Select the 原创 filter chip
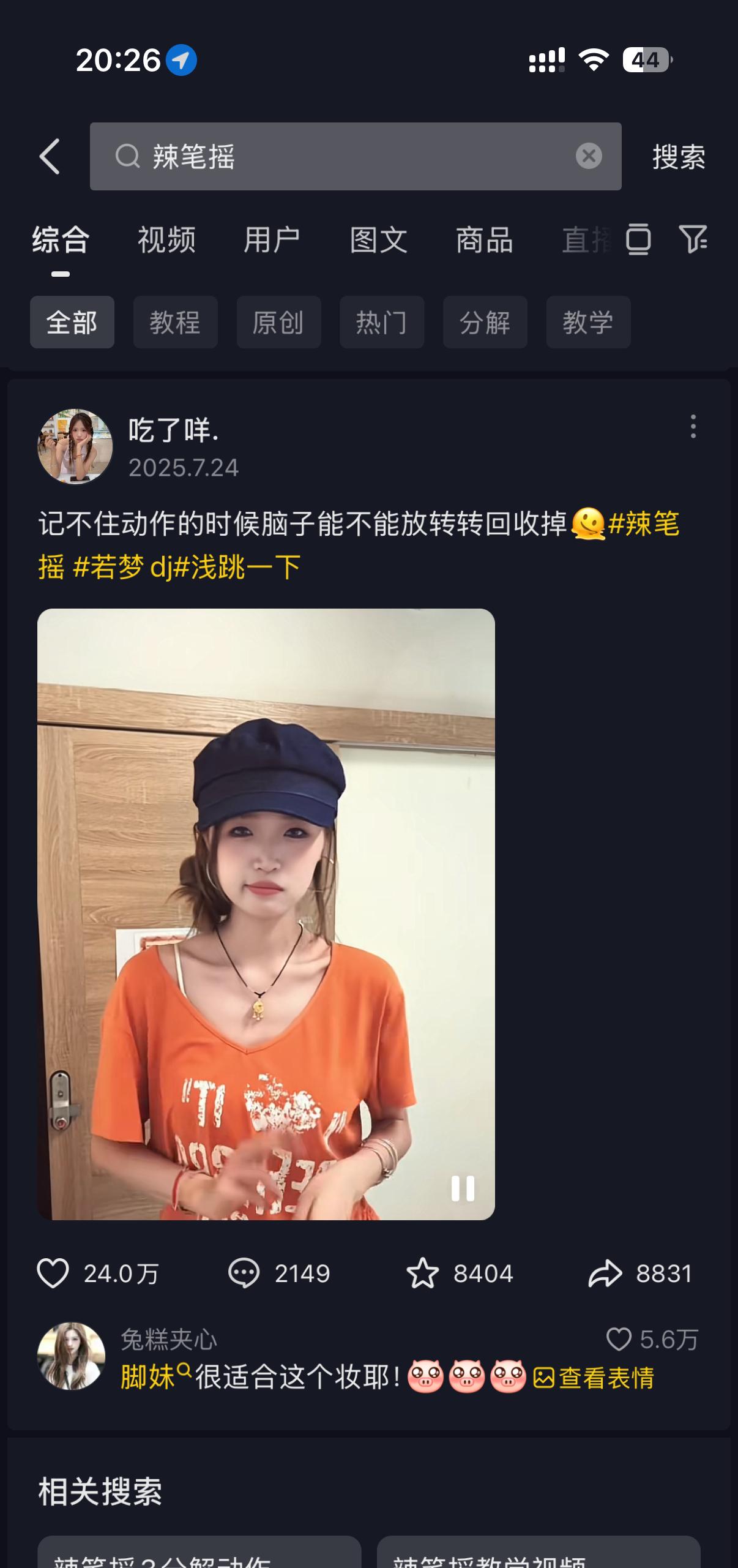The width and height of the screenshot is (738, 1568). tap(278, 323)
